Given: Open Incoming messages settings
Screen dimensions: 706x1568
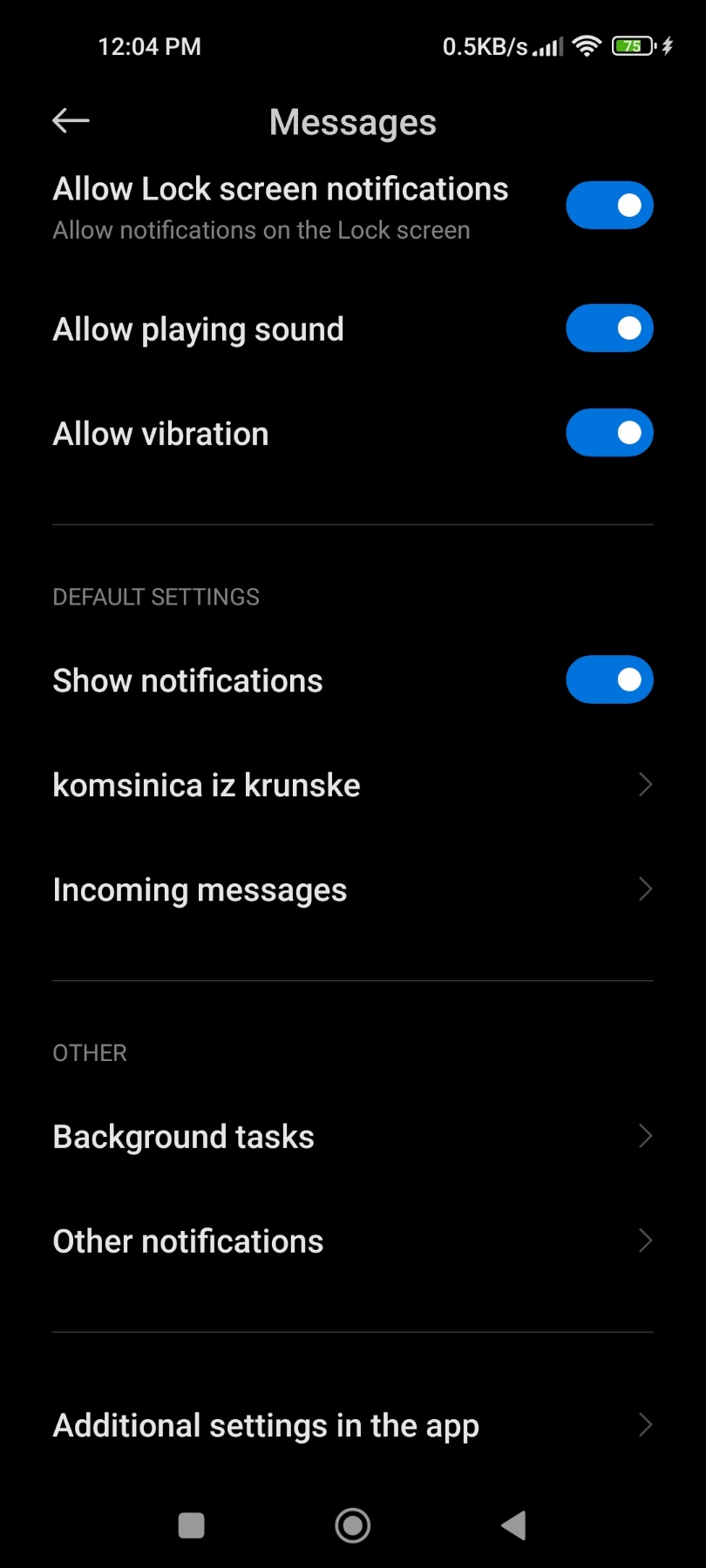Looking at the screenshot, I should [x=353, y=889].
